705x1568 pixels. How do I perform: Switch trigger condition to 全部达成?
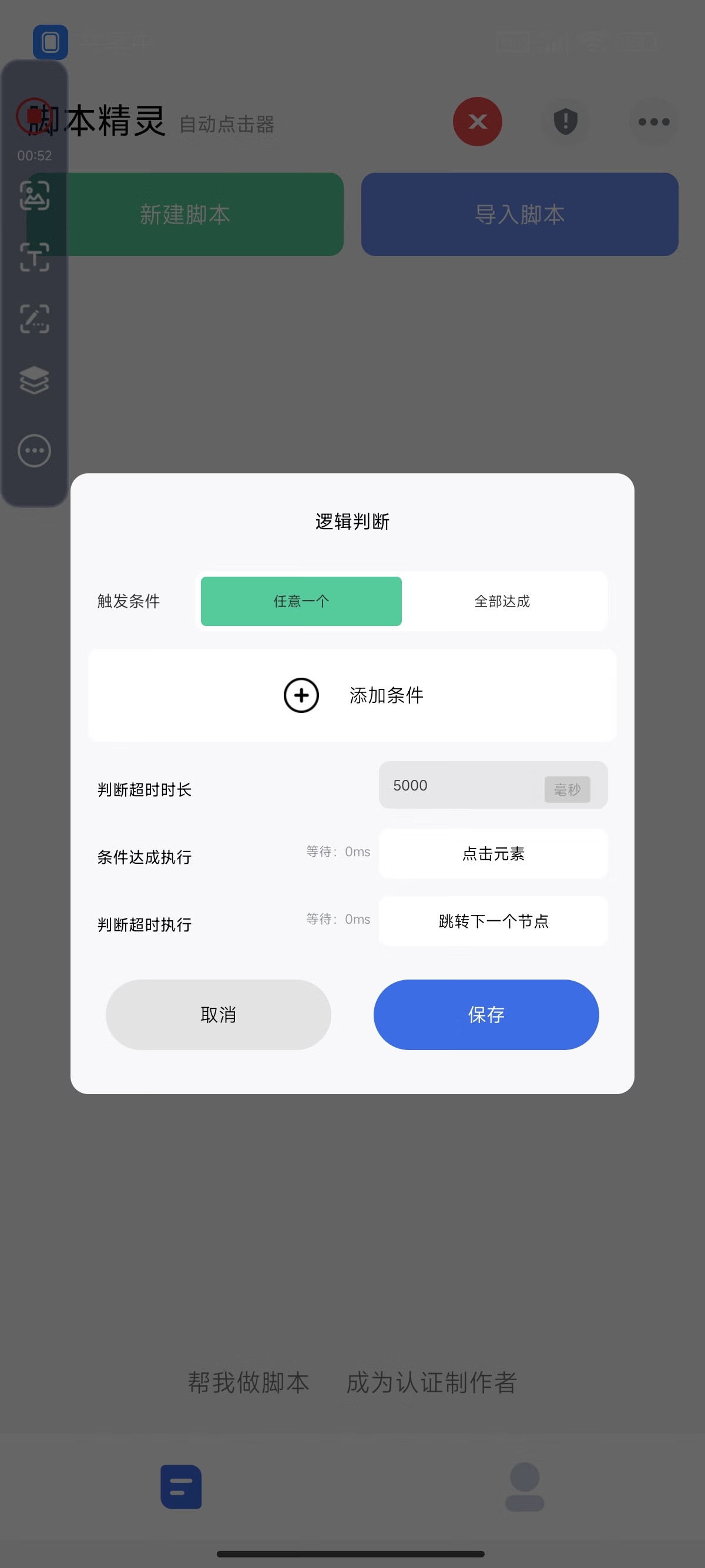click(502, 601)
